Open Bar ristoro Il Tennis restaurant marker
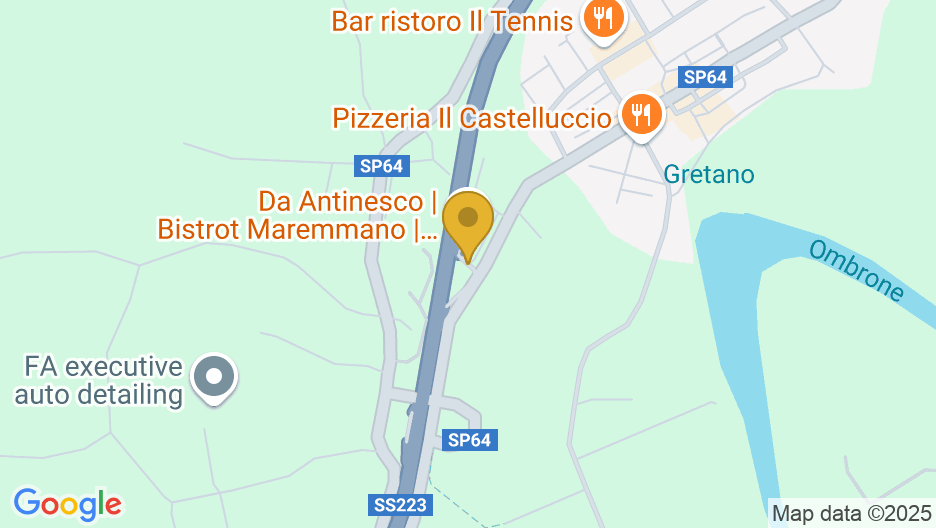 603,18
